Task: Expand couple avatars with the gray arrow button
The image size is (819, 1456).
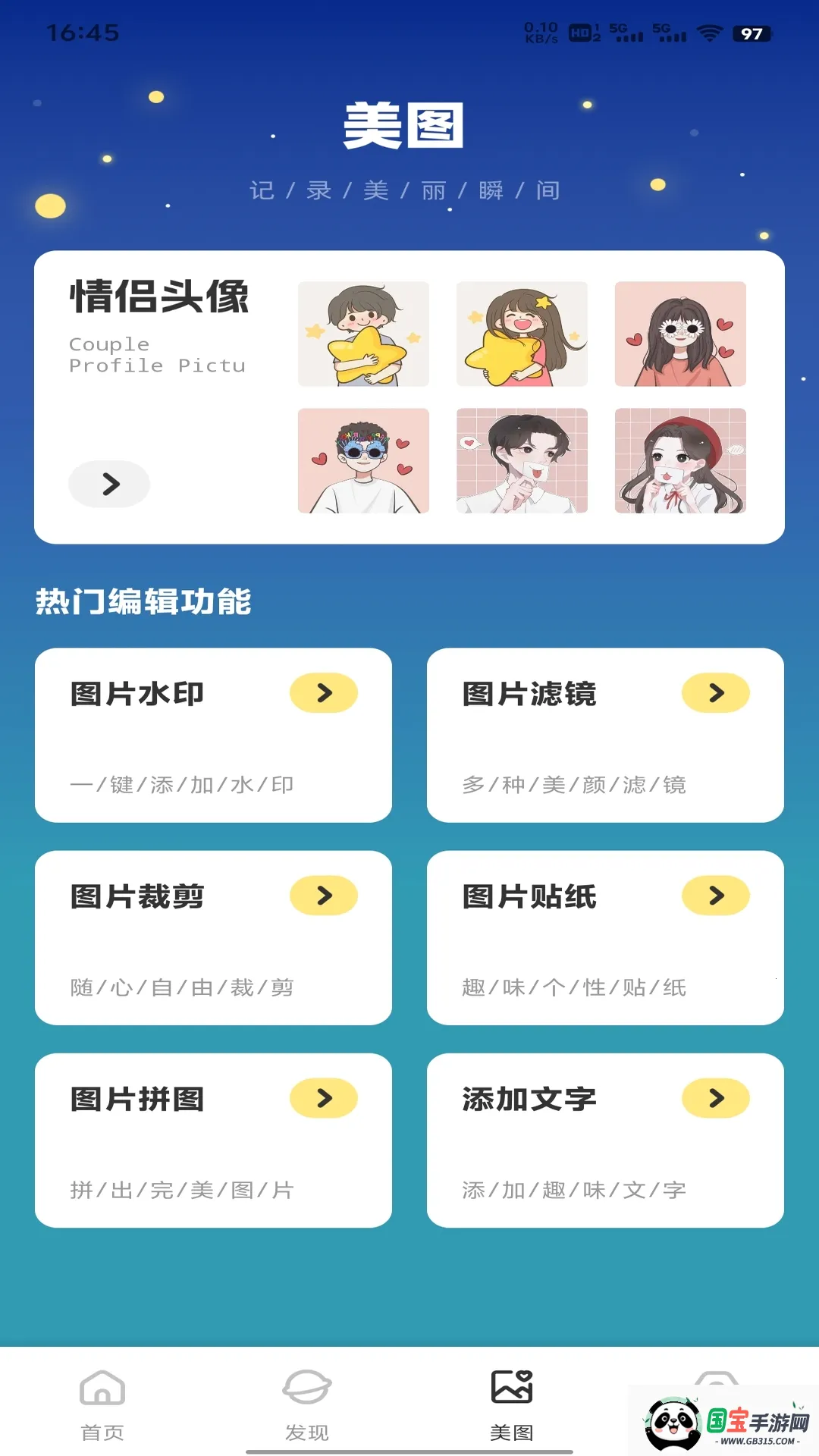Action: click(108, 483)
